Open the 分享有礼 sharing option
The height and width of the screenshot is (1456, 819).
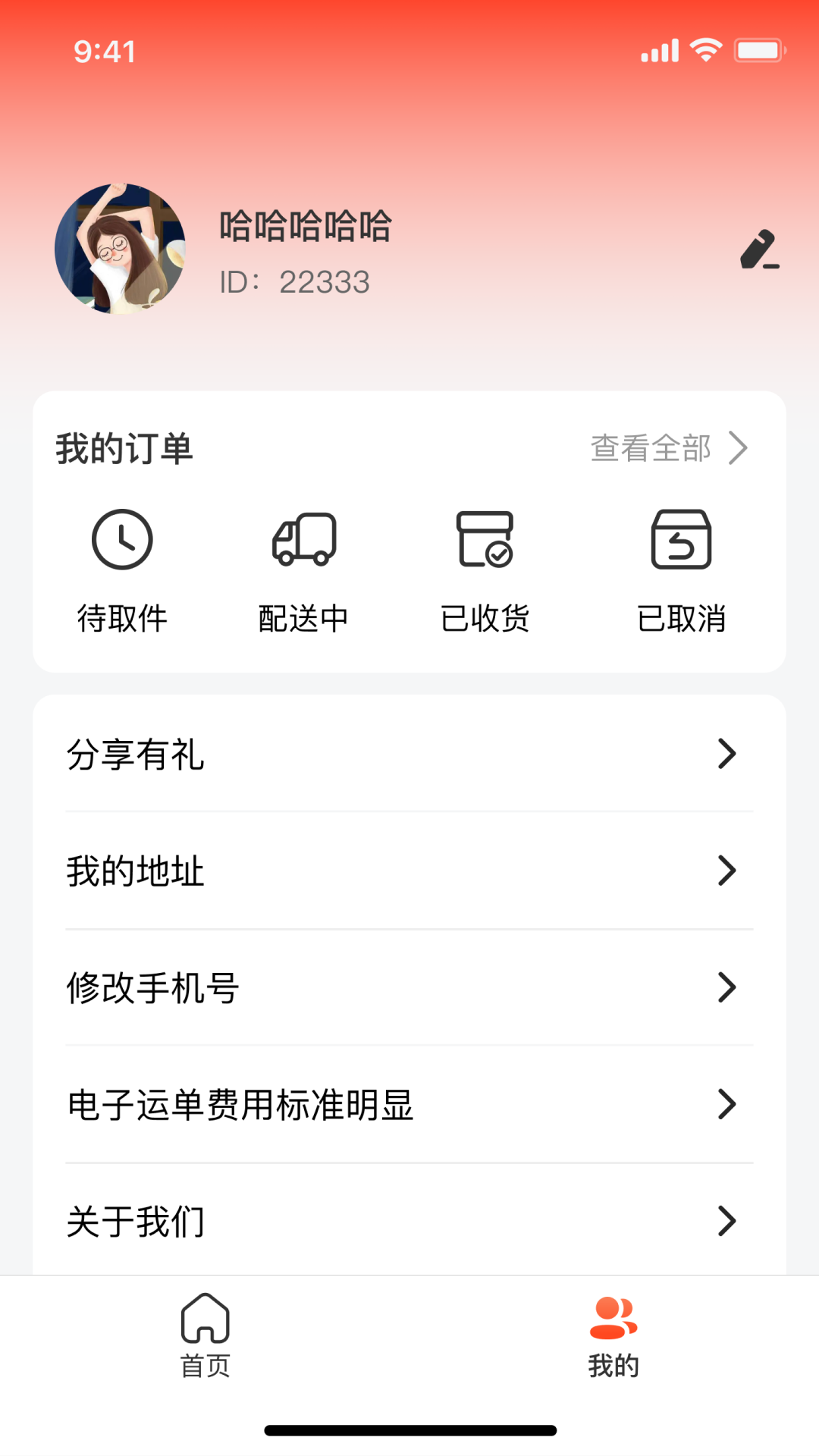[135, 755]
